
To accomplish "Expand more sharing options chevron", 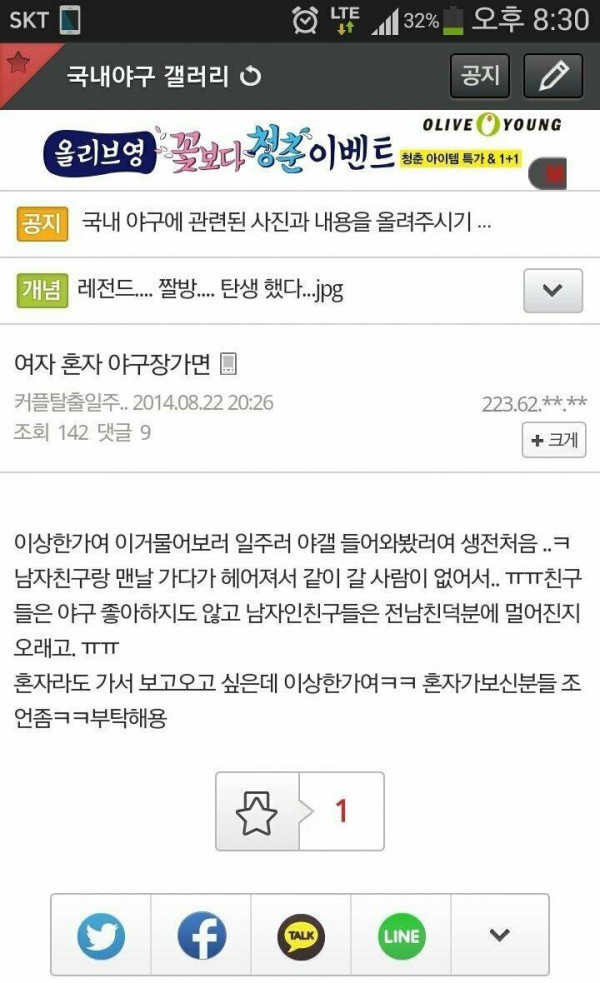I will (x=499, y=937).
